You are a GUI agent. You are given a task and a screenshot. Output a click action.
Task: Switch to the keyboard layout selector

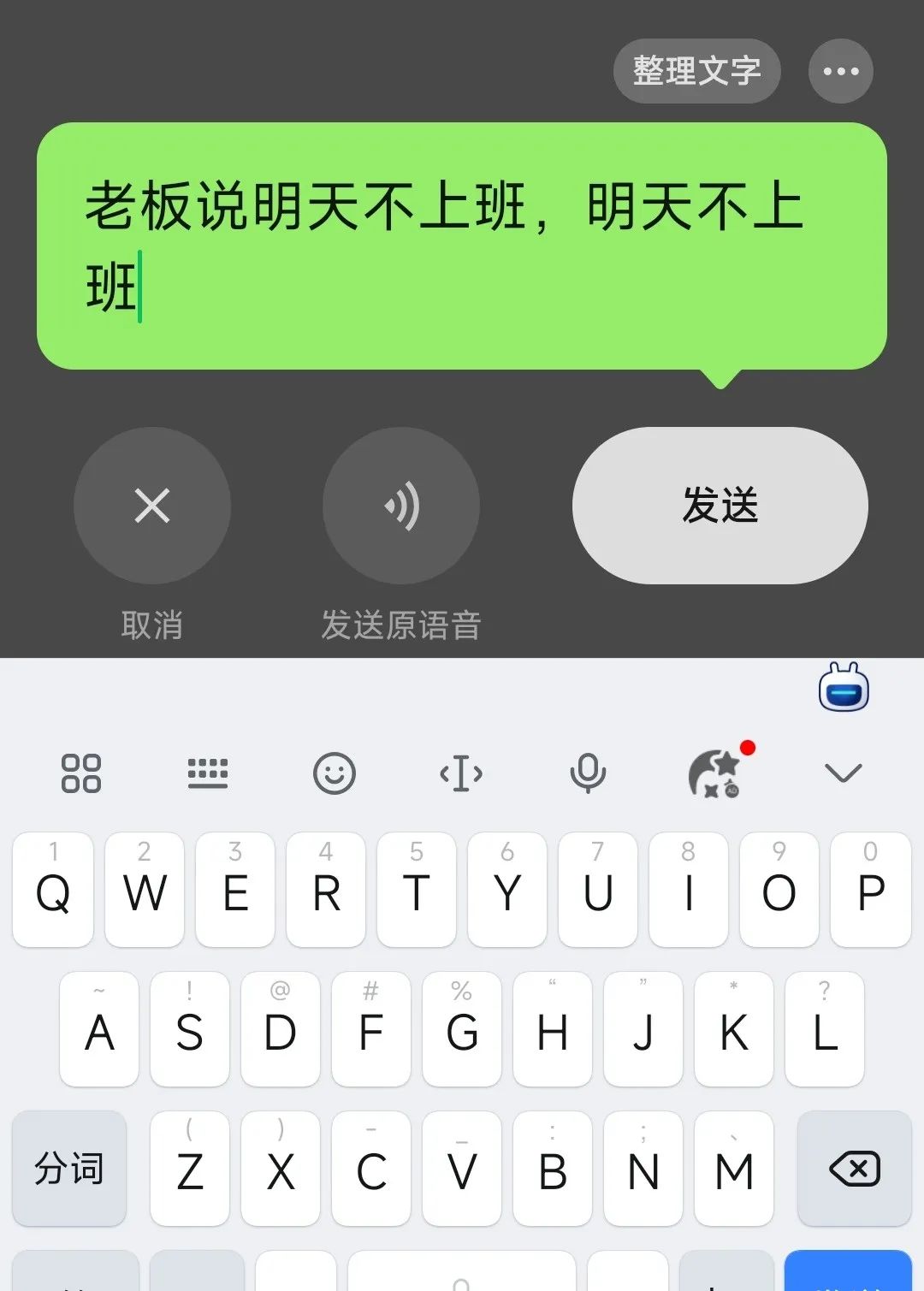pos(208,773)
